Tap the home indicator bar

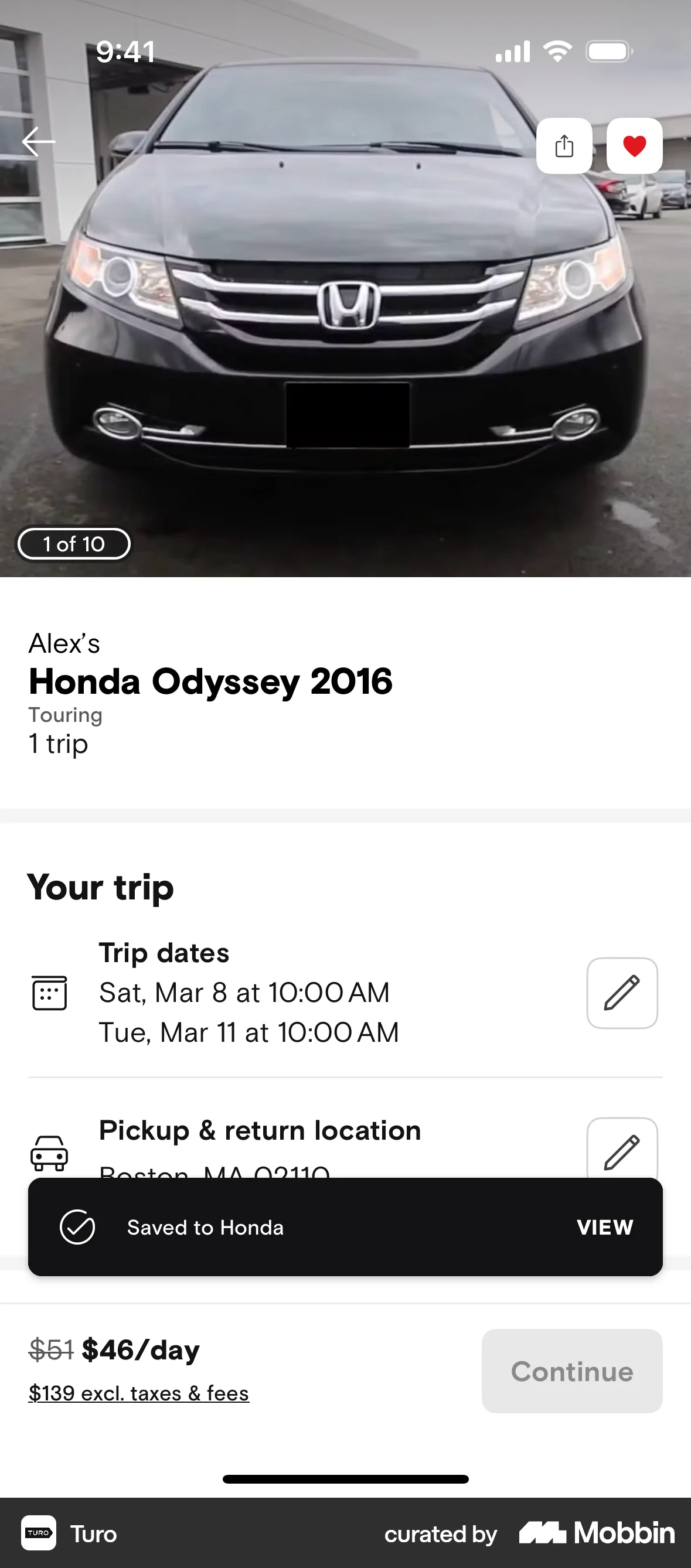coord(345,1479)
